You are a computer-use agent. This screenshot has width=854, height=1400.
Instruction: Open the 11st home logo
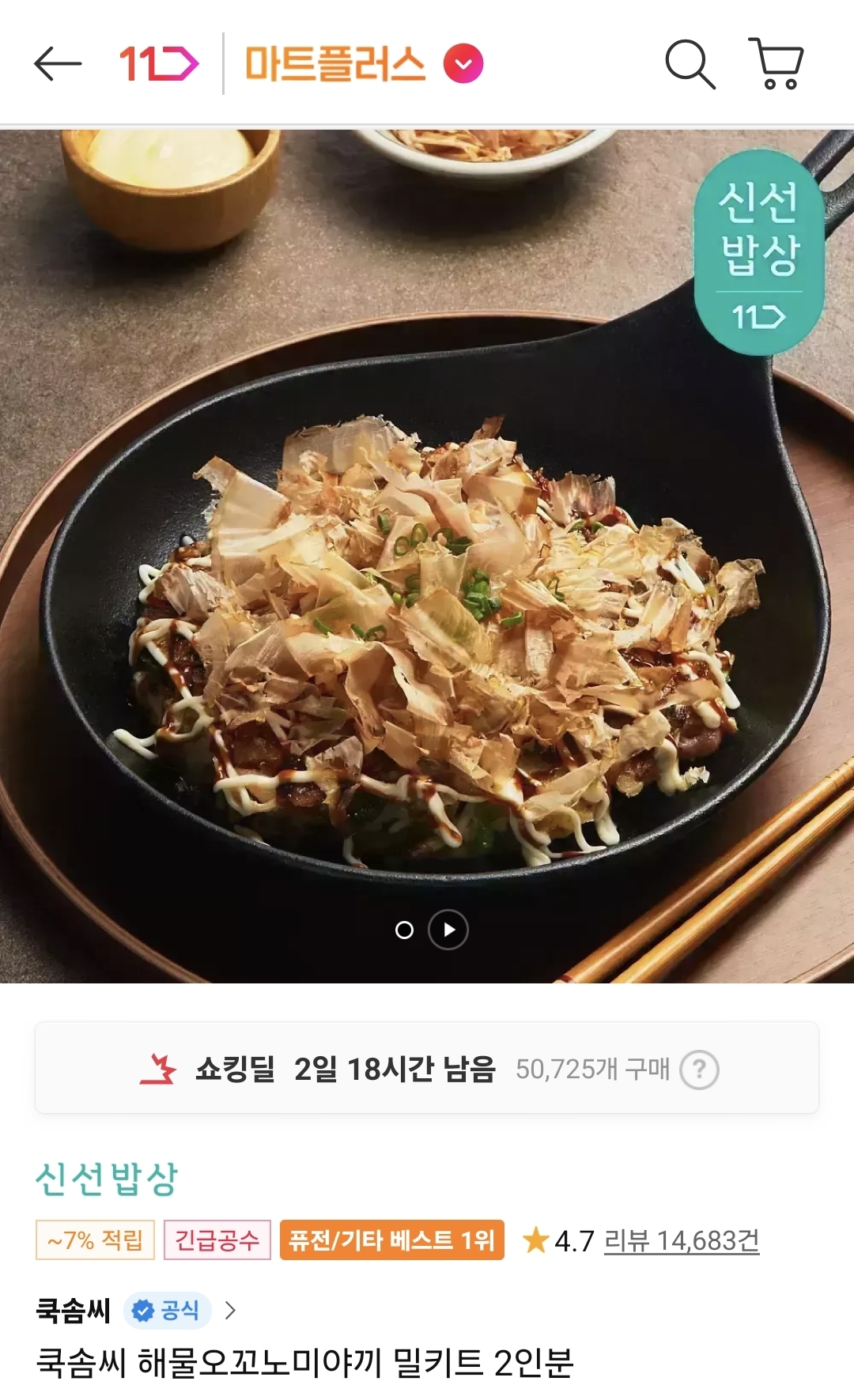pyautogui.click(x=158, y=63)
